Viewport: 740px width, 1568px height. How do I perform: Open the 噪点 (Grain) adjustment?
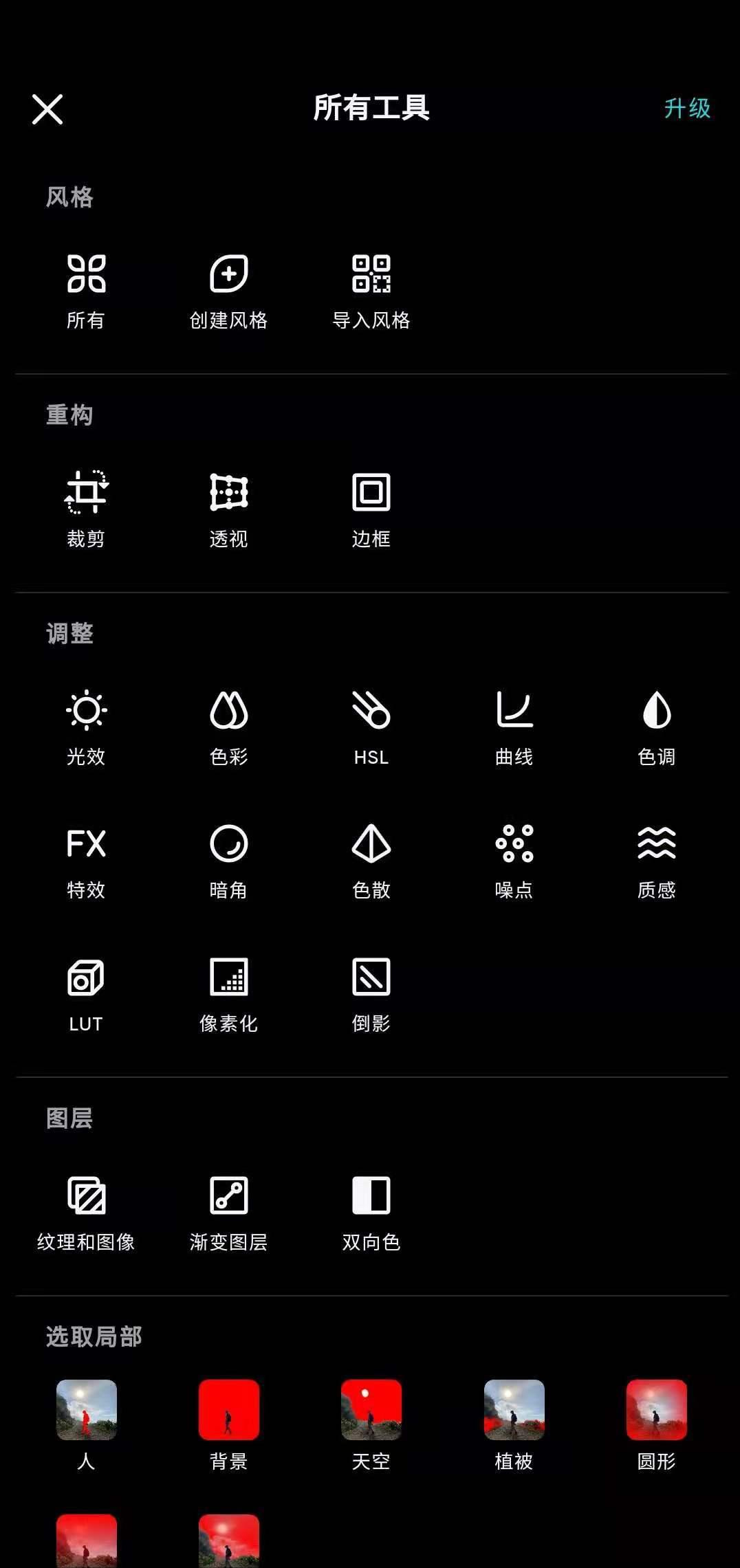[x=514, y=861]
